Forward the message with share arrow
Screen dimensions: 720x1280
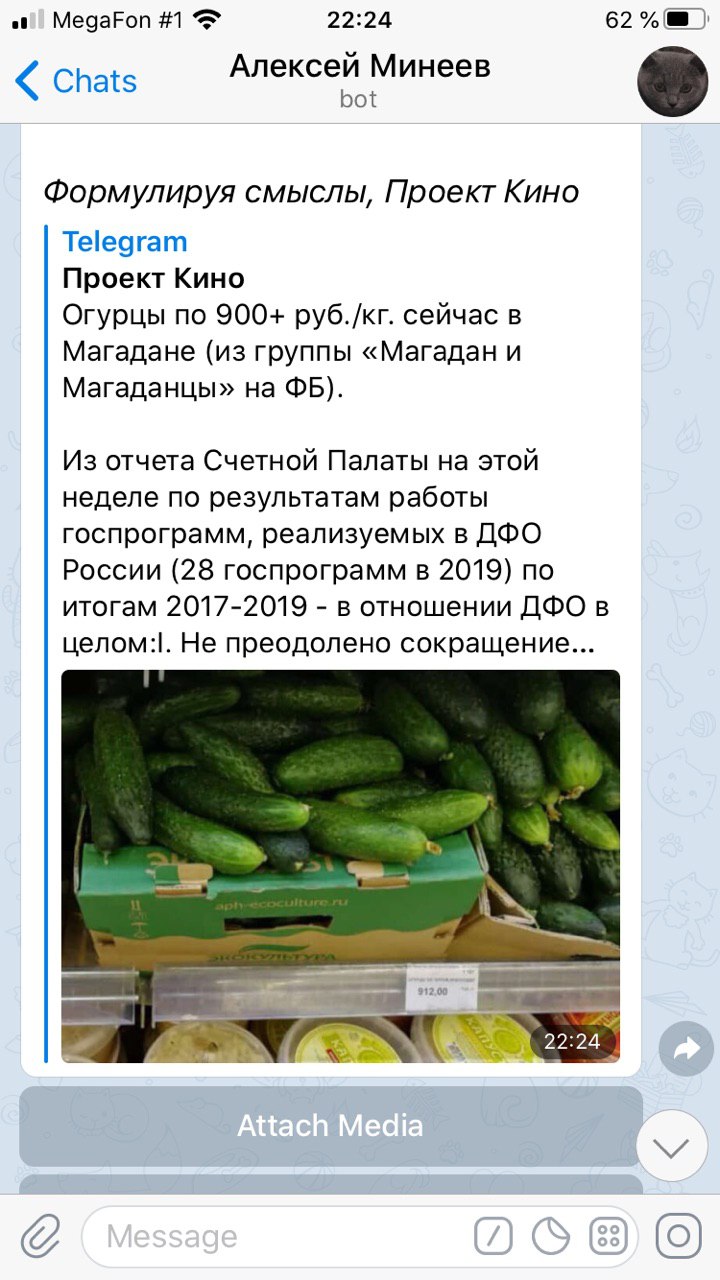pos(686,1048)
